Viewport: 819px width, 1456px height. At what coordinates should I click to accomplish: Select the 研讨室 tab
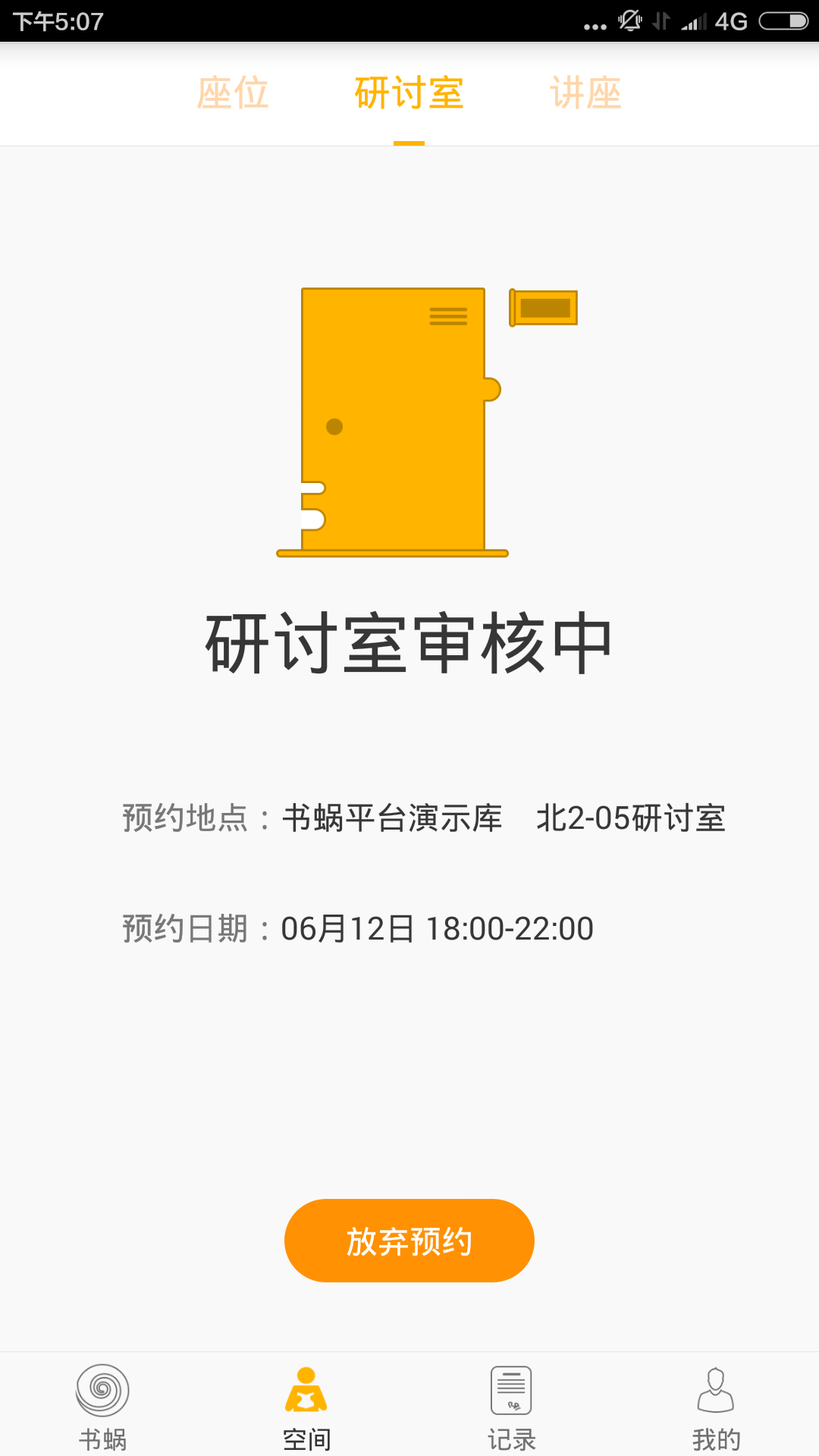point(409,93)
